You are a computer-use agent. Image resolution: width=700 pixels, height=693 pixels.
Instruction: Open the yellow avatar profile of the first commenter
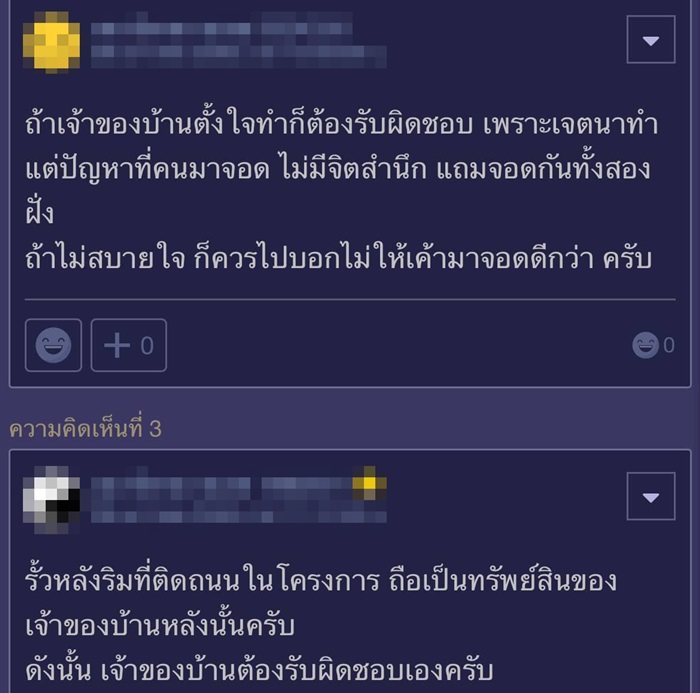pos(51,42)
